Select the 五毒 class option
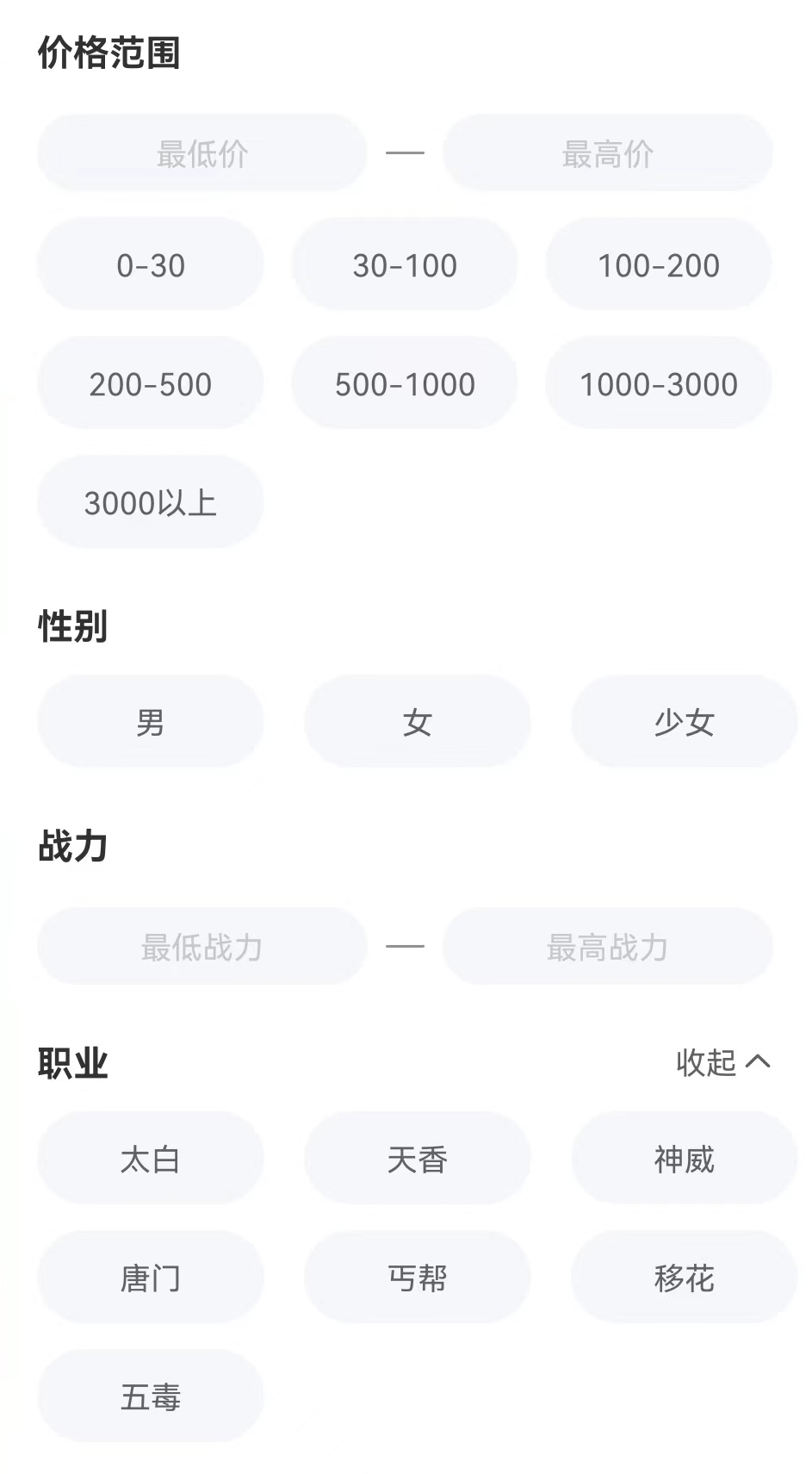 coord(151,1396)
